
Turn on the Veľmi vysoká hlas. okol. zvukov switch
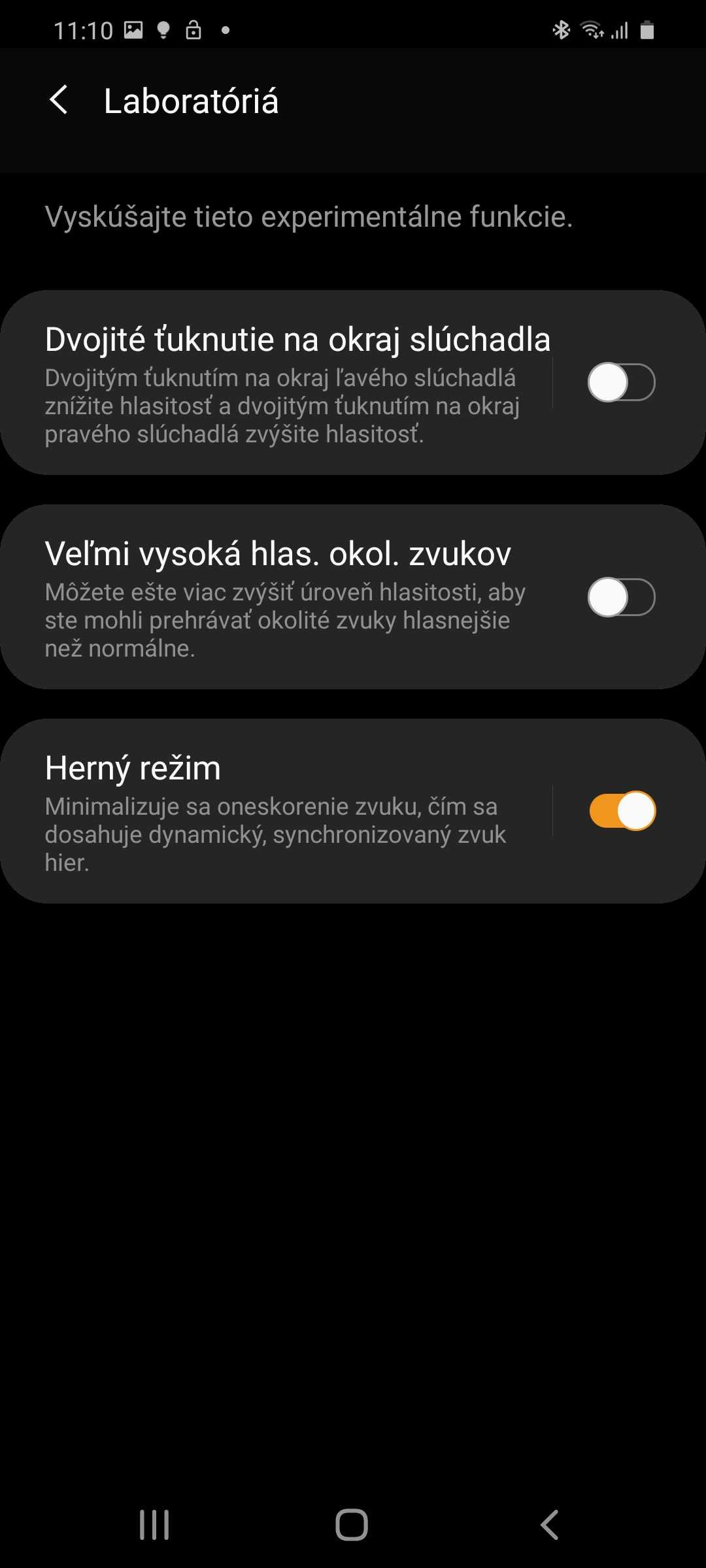(621, 597)
